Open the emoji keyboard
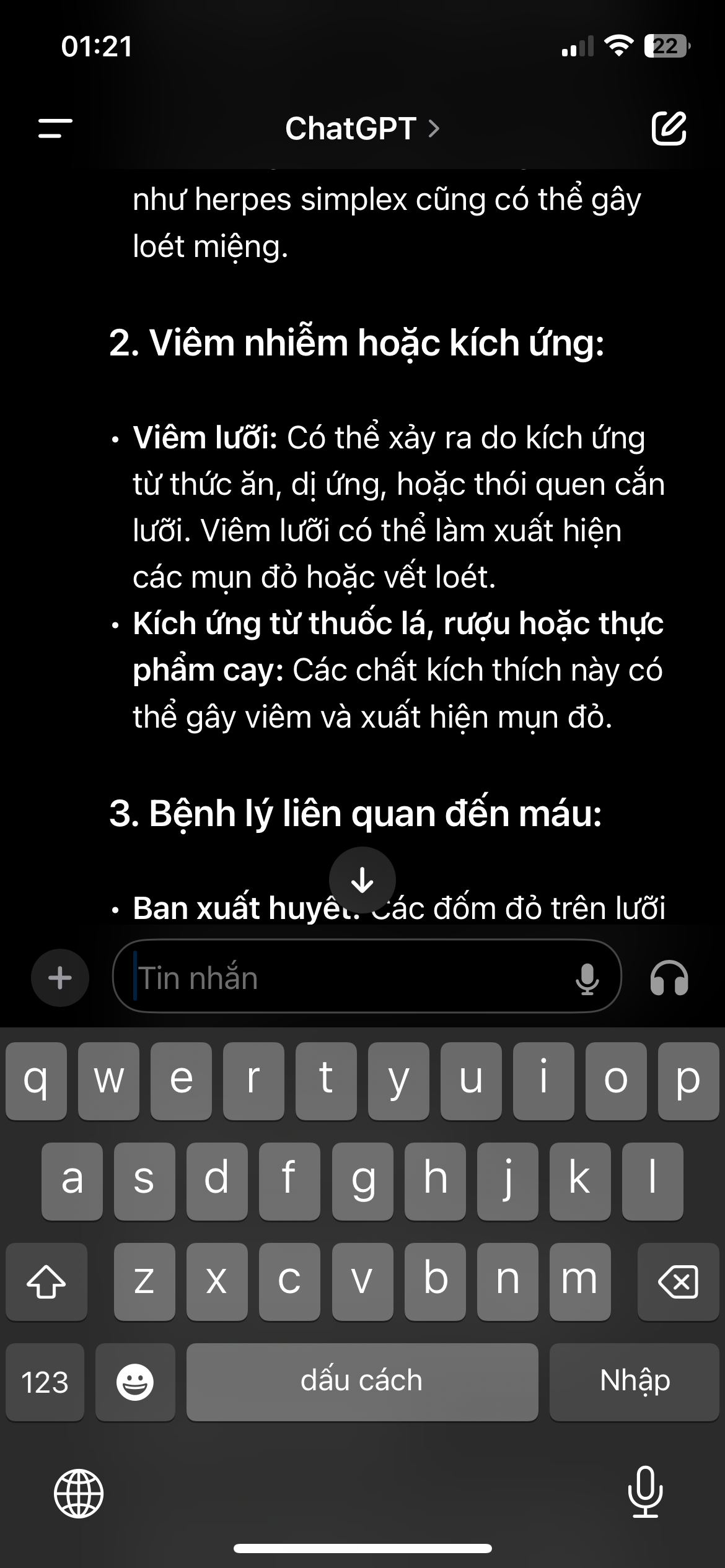Image resolution: width=725 pixels, height=1568 pixels. [135, 1382]
